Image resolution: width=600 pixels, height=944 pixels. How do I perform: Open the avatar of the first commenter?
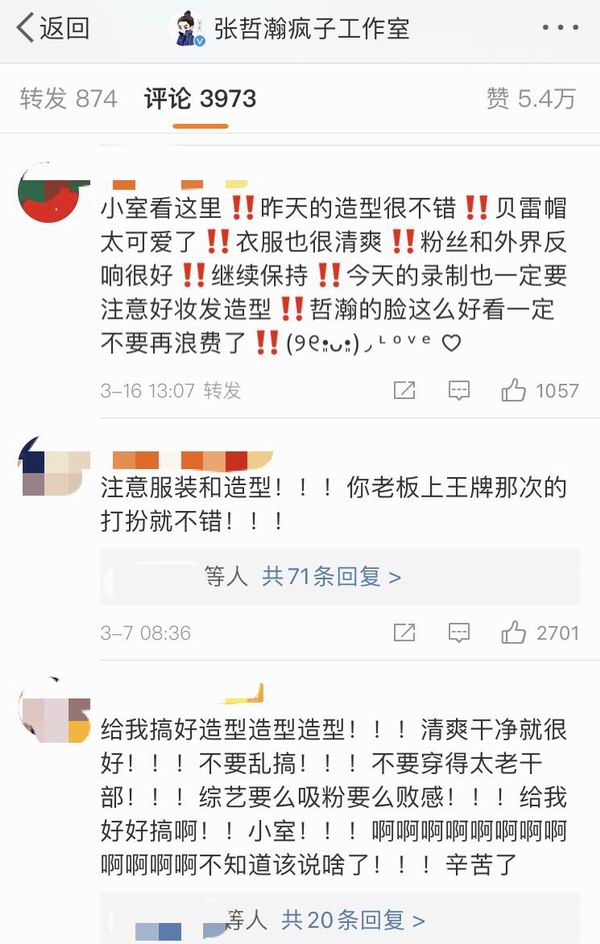[53, 188]
